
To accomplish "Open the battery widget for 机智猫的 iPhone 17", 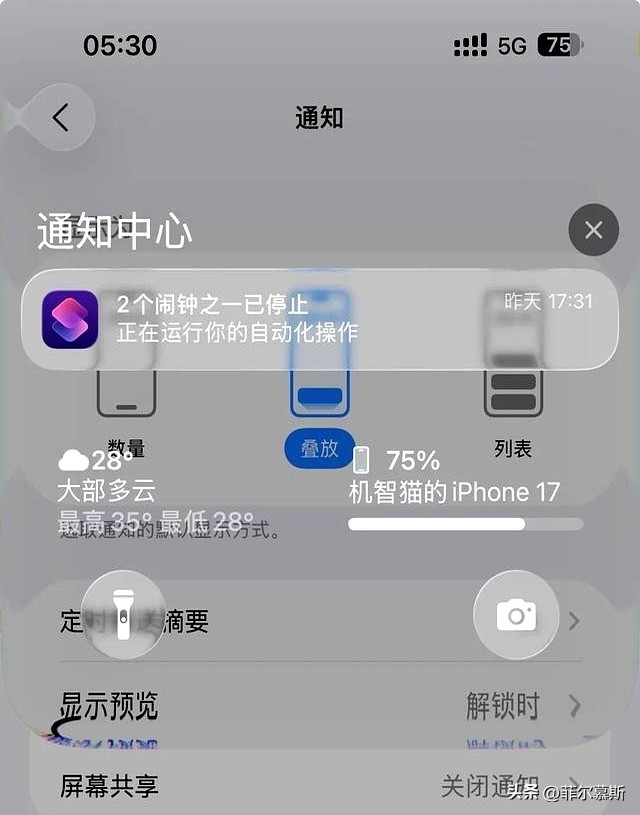I will [x=465, y=490].
